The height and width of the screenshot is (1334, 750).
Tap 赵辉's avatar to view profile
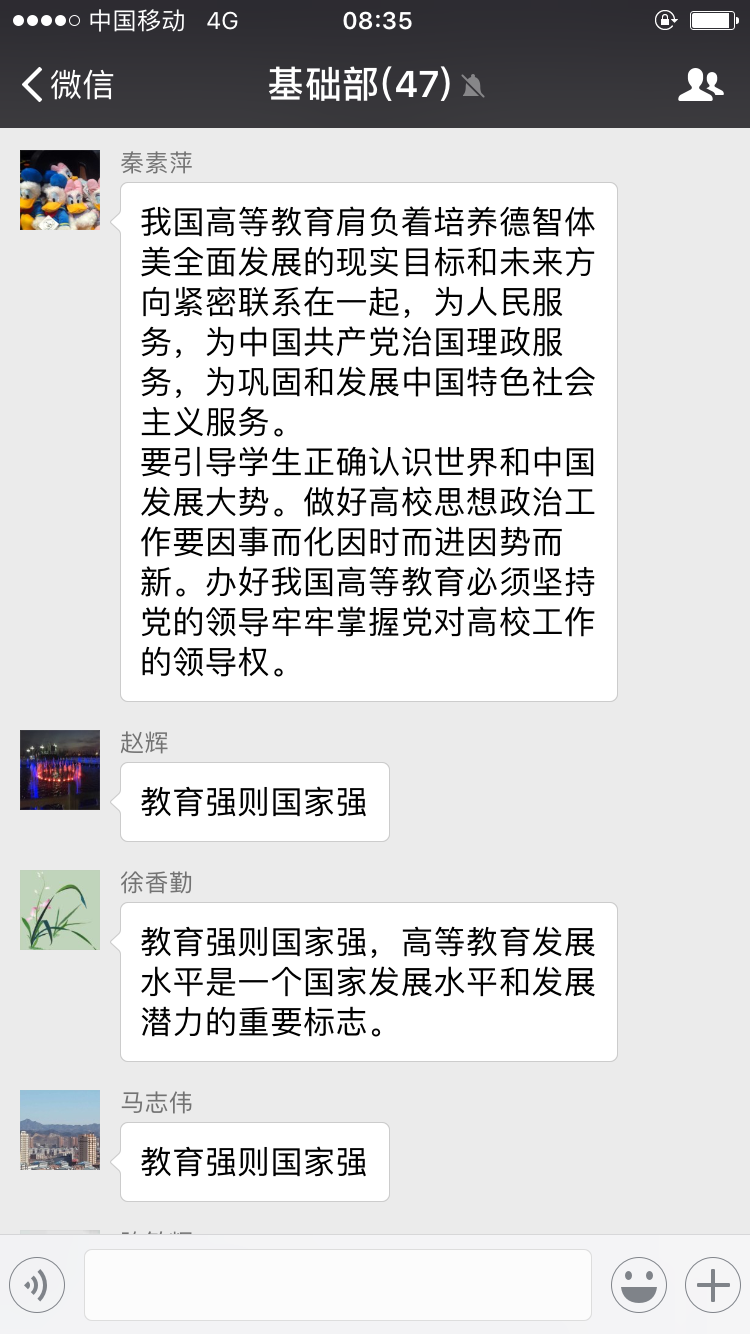[x=60, y=770]
